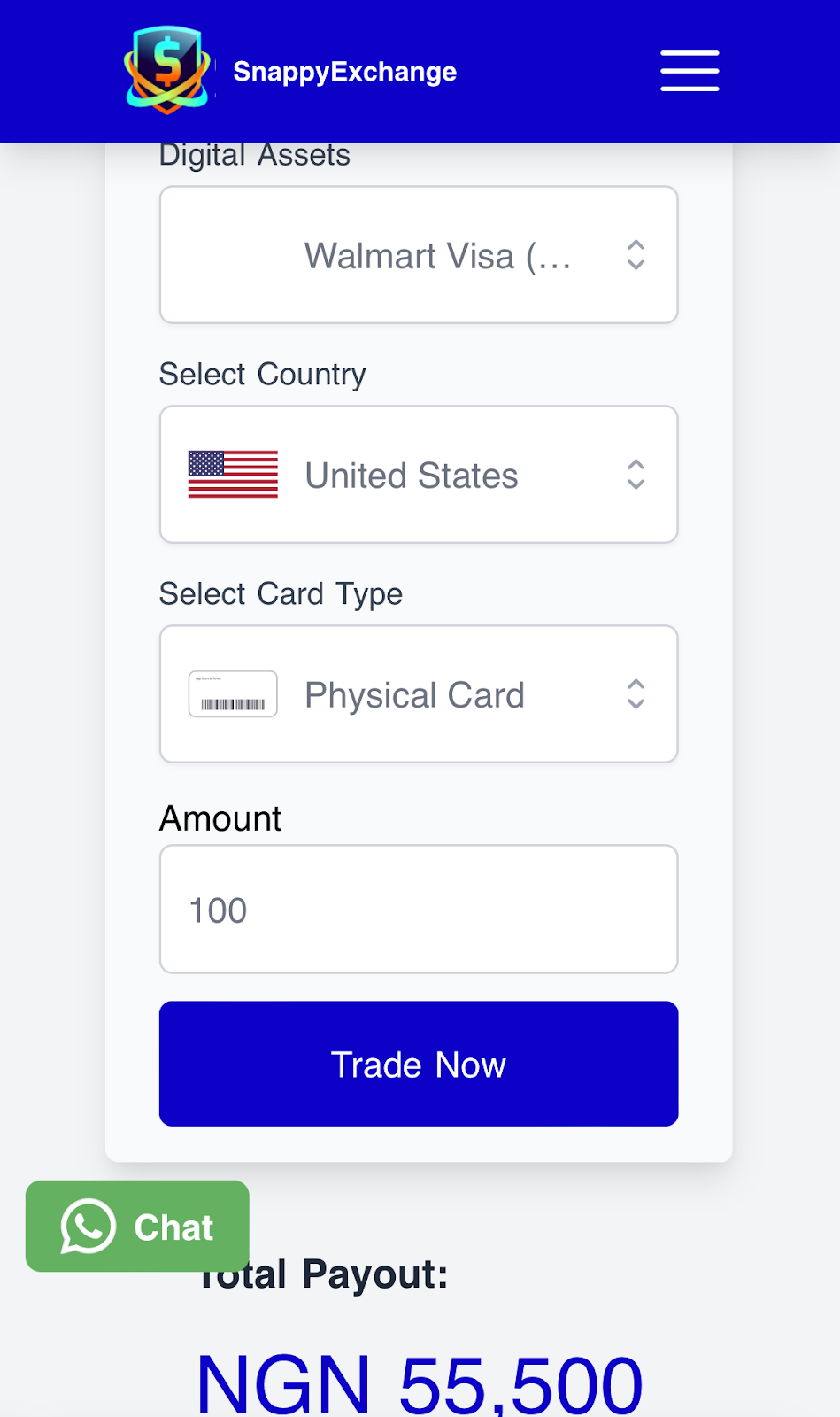Change the Physical Card type selection
840x1417 pixels.
pyautogui.click(x=419, y=694)
